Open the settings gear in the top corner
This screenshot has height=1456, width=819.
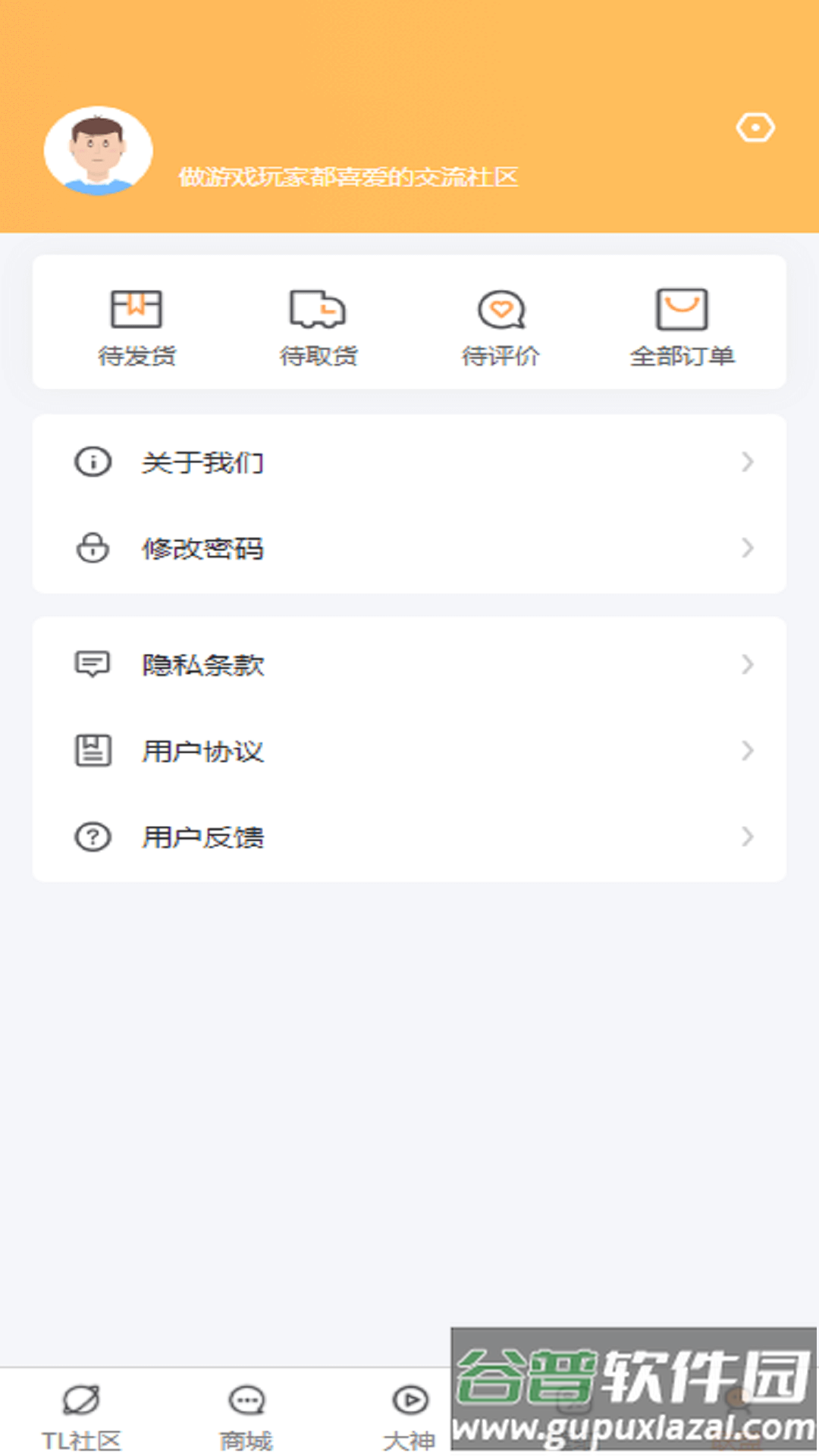click(x=755, y=127)
